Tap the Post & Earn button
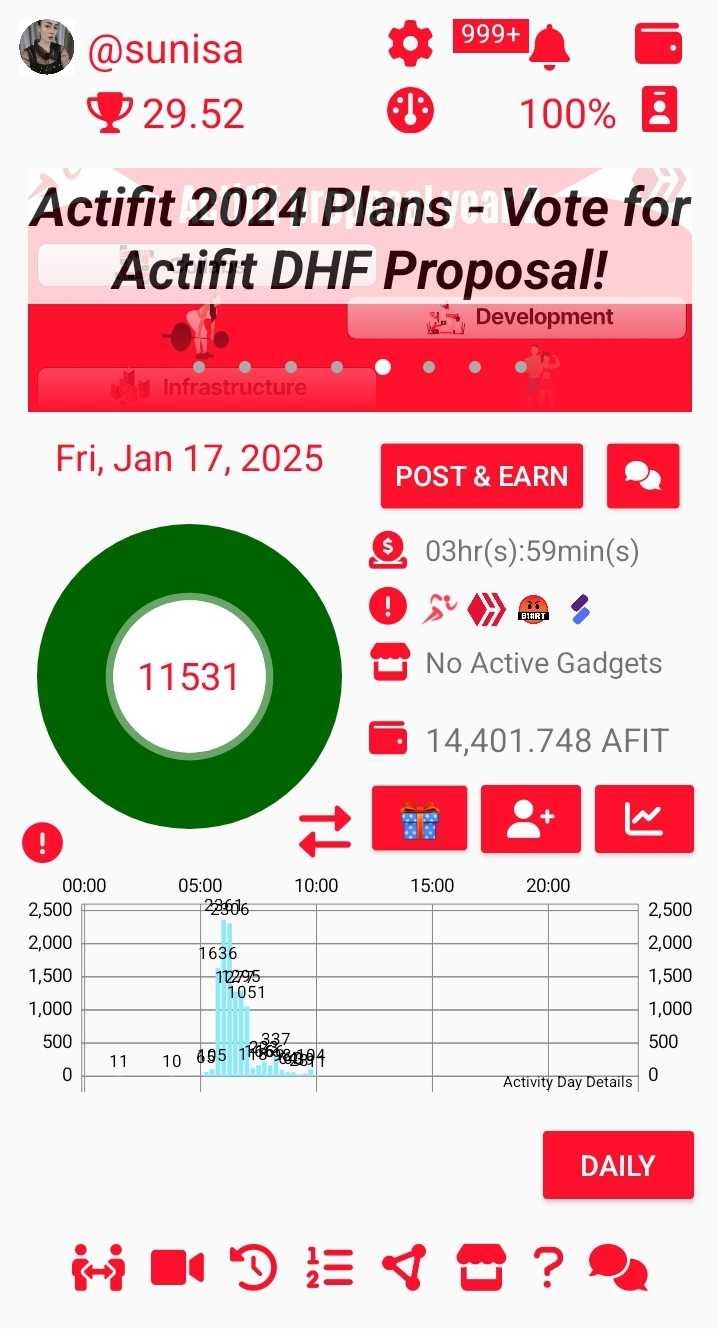This screenshot has width=719, height=1329. coord(481,476)
